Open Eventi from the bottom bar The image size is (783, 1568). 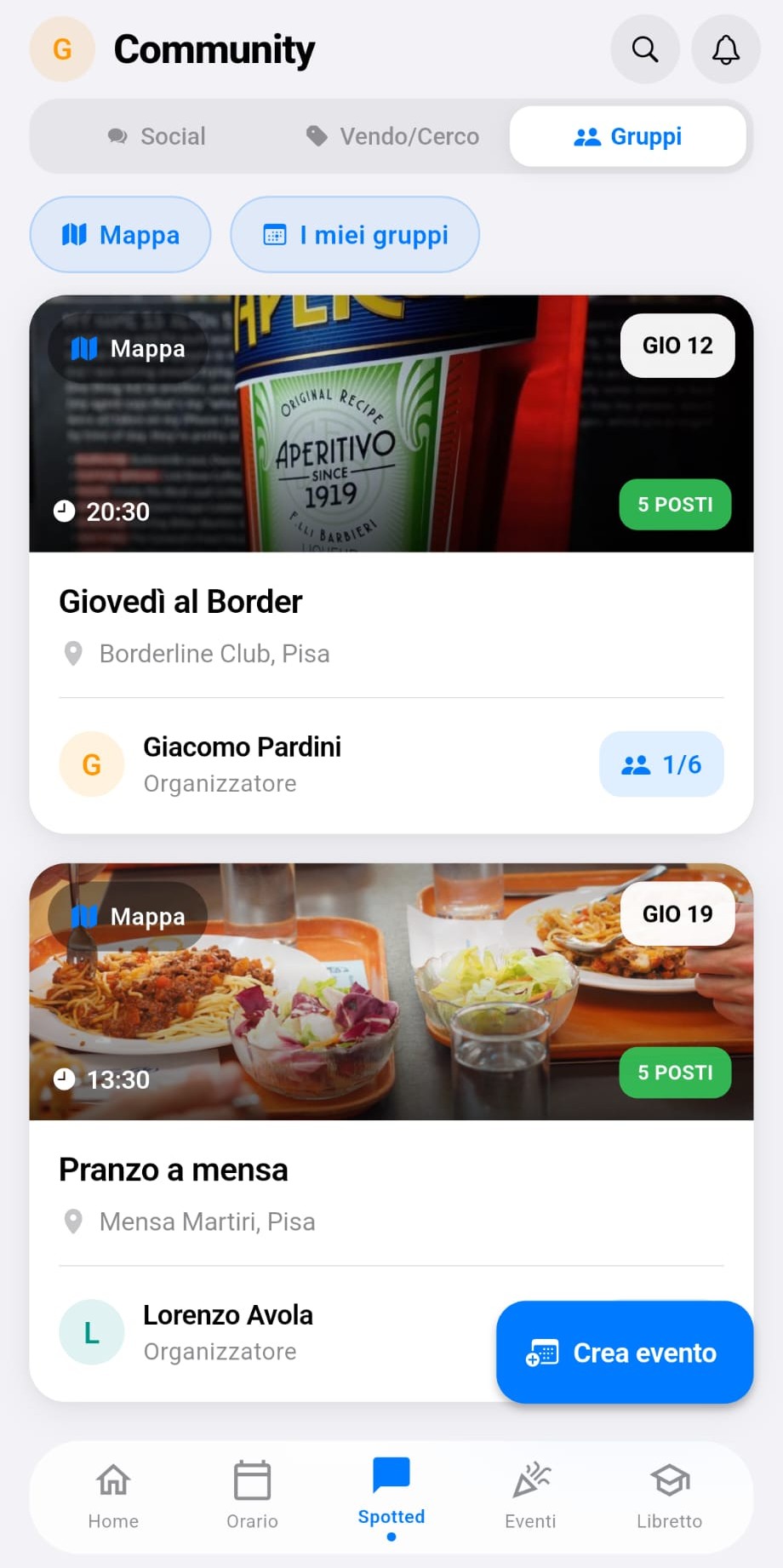tap(530, 1494)
